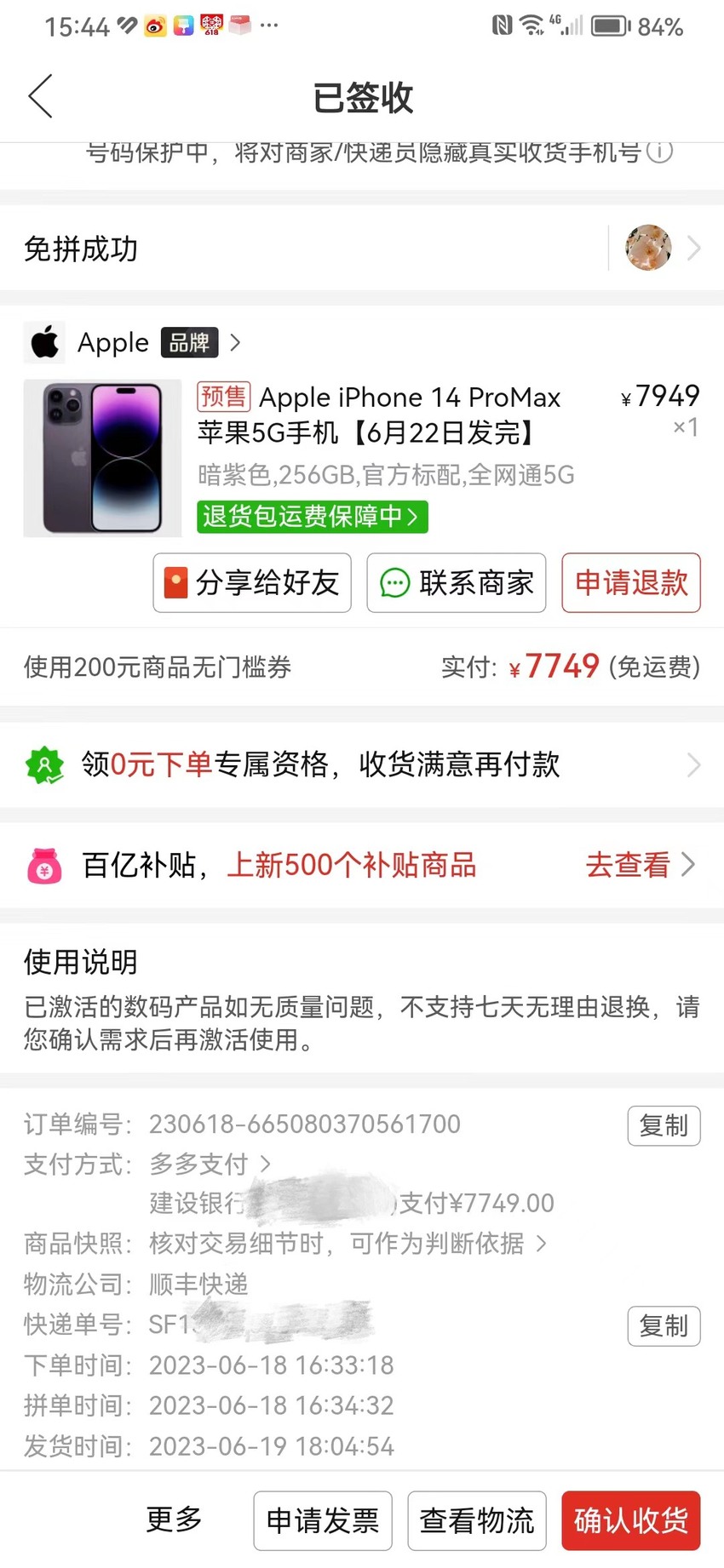Request an invoice via 申请发票

(x=323, y=1520)
